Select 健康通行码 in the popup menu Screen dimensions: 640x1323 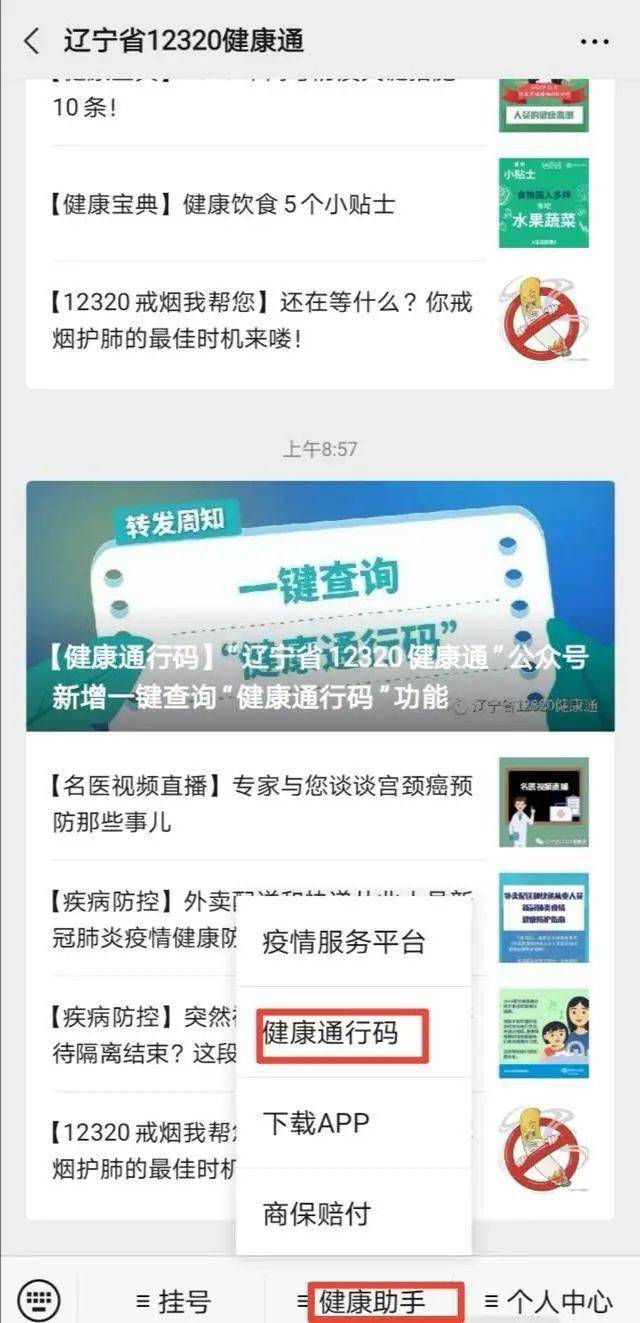coord(342,1033)
